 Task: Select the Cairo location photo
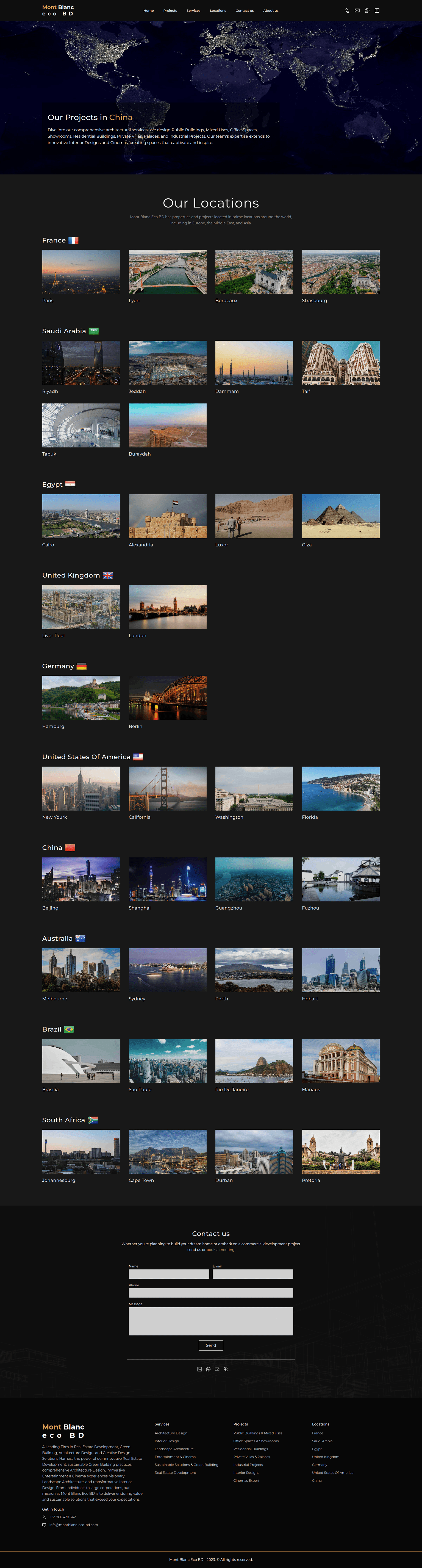pyautogui.click(x=81, y=516)
